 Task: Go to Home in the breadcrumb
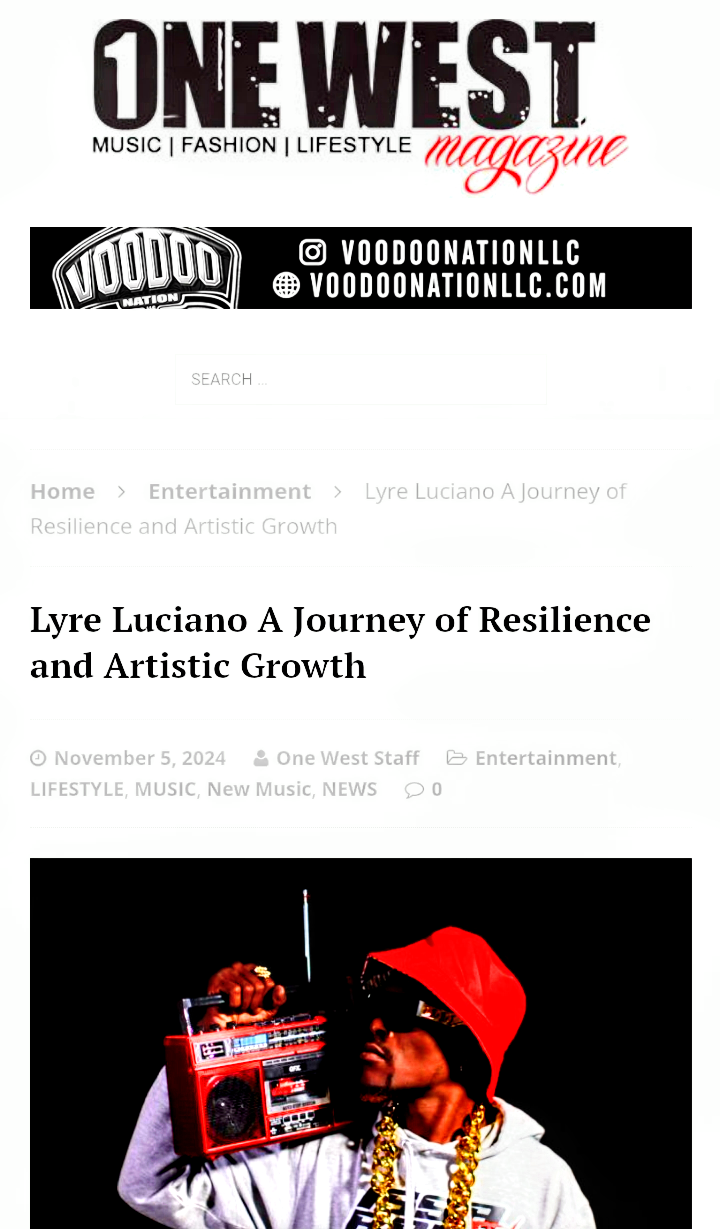coord(62,492)
